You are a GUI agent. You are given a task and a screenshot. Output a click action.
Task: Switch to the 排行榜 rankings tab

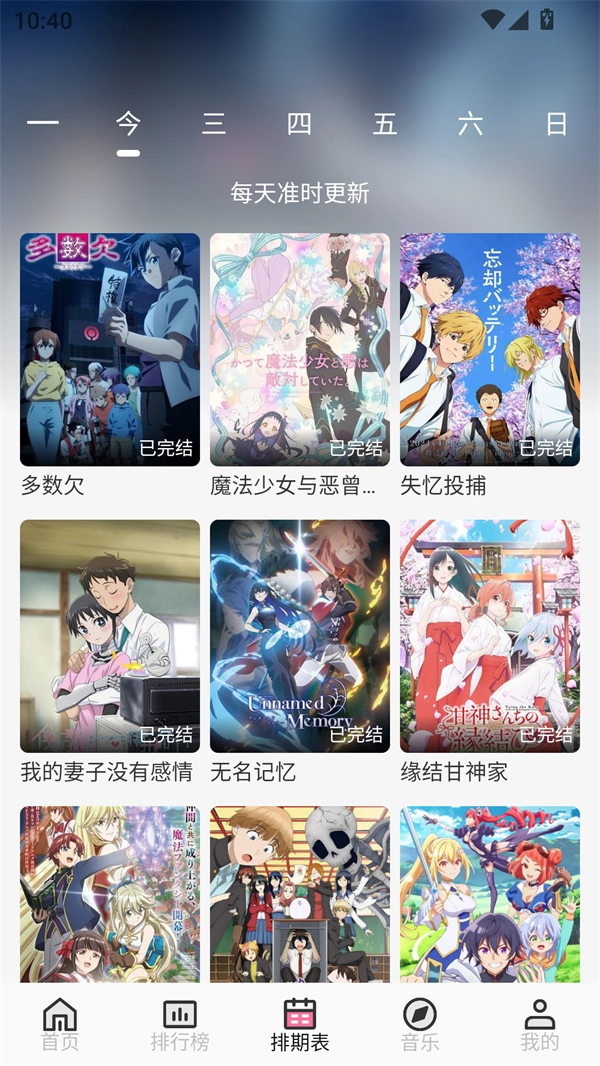point(180,1024)
